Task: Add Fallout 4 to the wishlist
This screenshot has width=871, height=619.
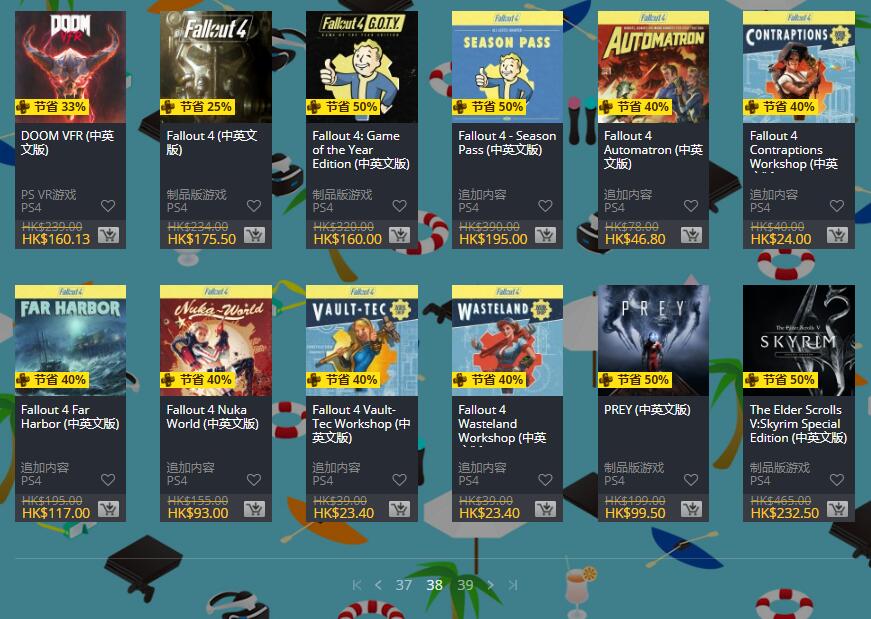Action: pos(253,206)
